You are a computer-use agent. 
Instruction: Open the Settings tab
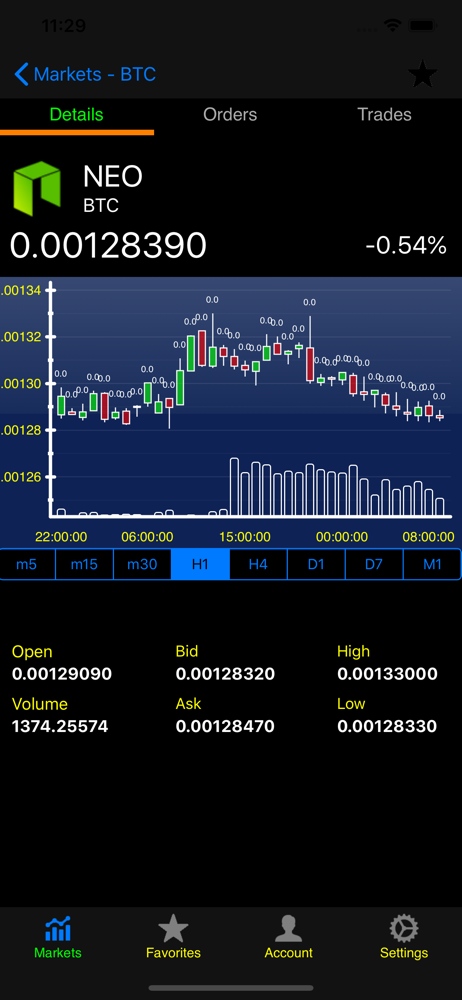pos(404,937)
